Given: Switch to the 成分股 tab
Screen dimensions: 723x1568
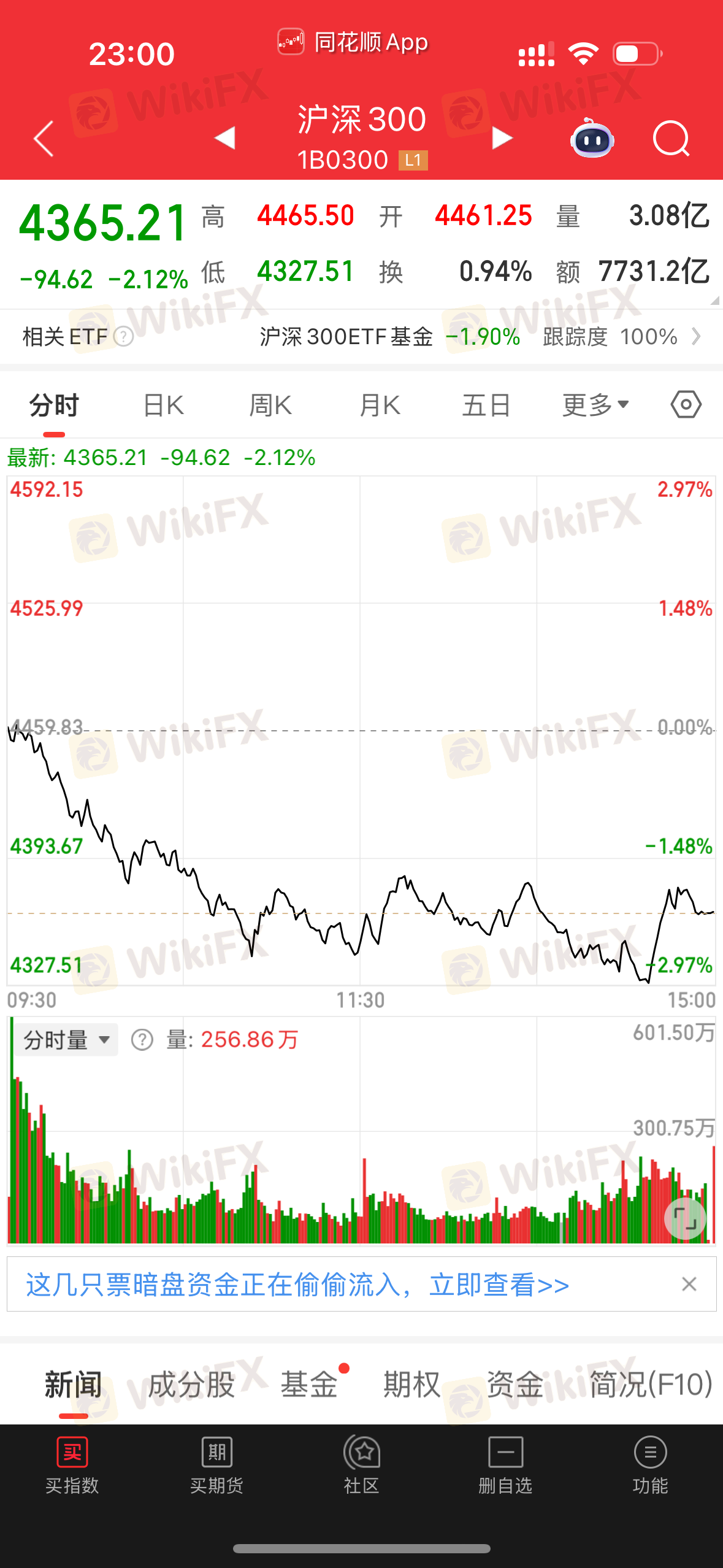Looking at the screenshot, I should (x=191, y=1385).
